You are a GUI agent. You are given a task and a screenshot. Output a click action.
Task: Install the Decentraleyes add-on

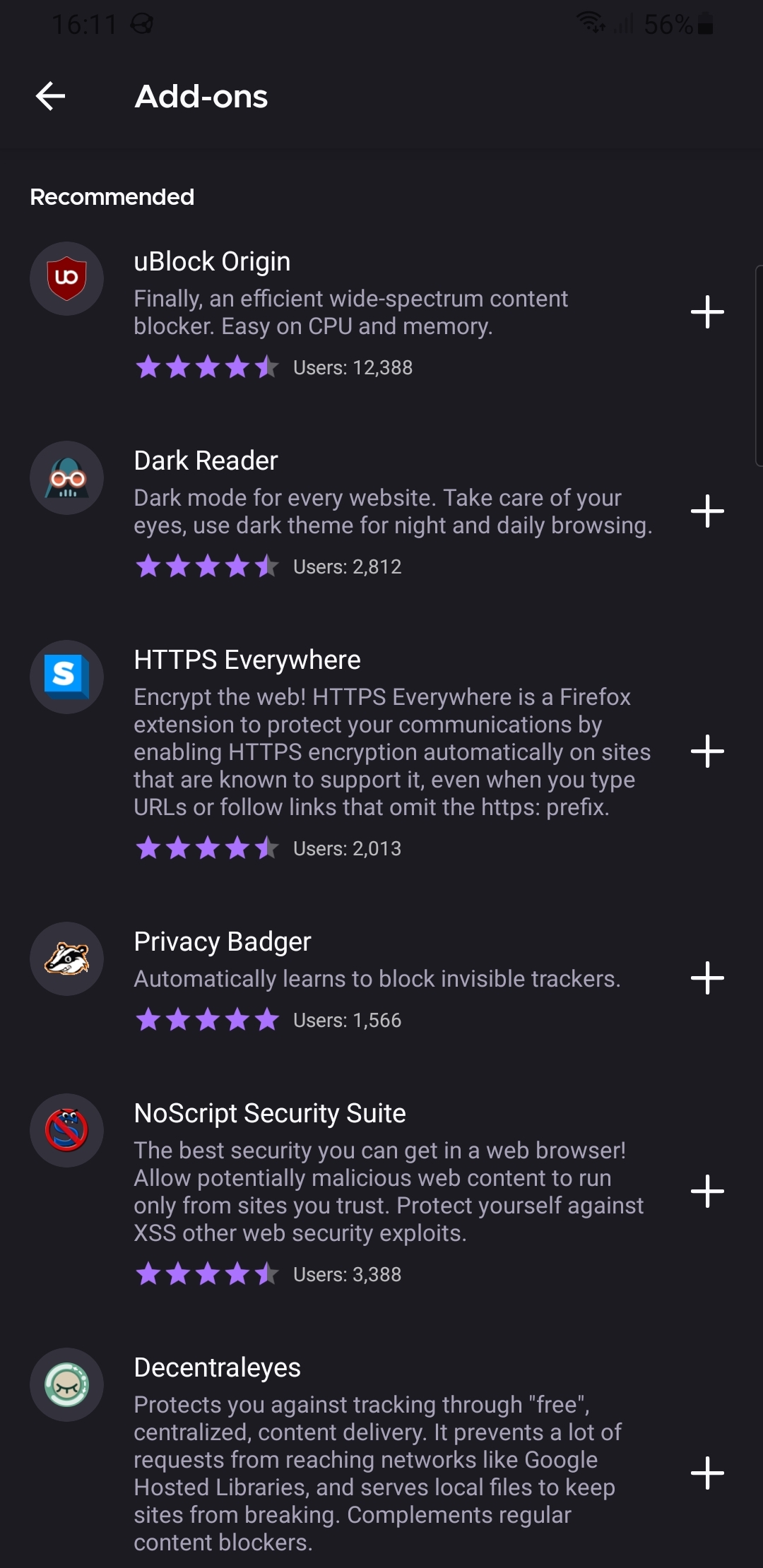707,1473
